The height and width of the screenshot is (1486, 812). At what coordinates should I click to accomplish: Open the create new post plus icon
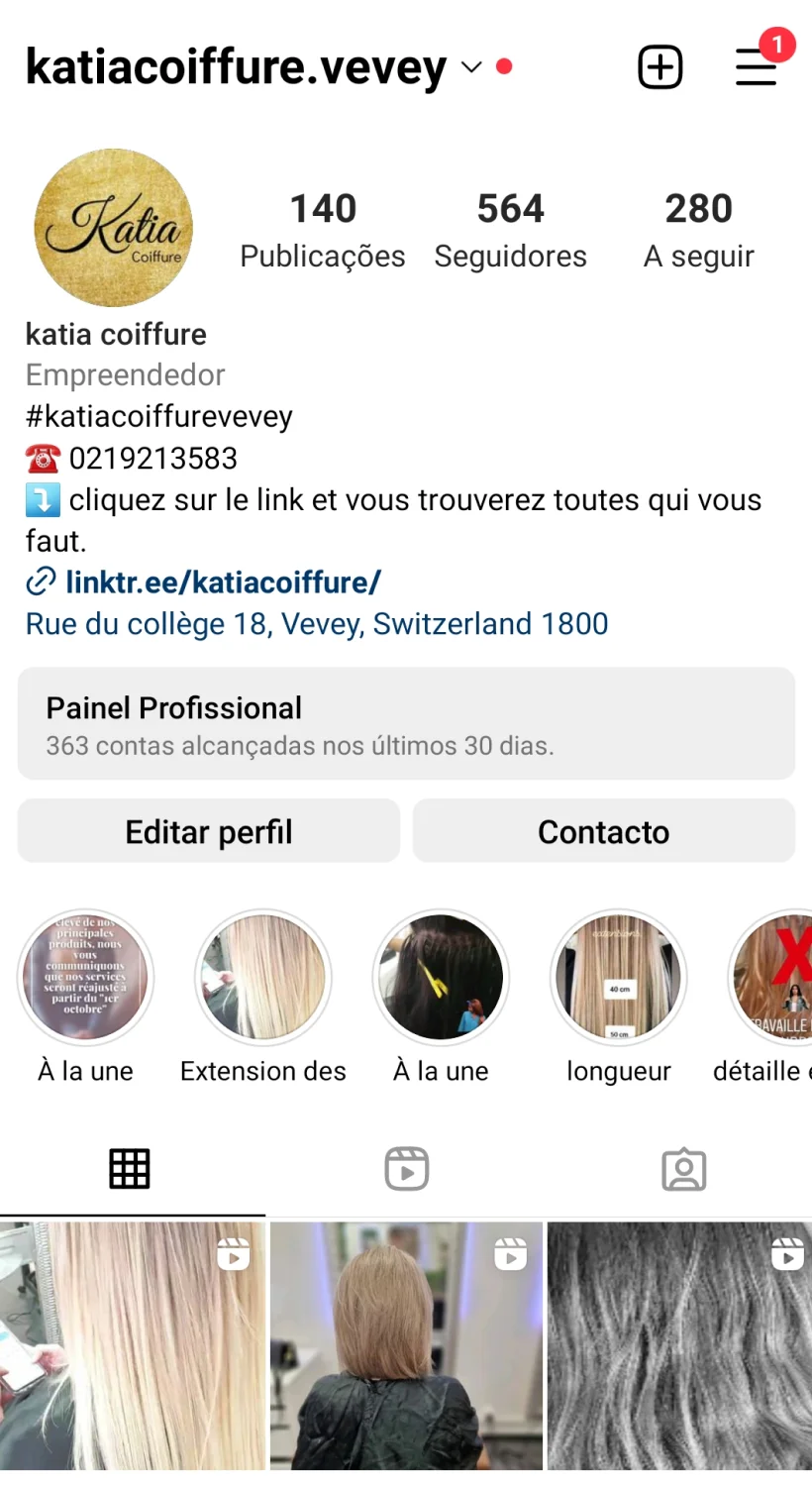pos(660,67)
